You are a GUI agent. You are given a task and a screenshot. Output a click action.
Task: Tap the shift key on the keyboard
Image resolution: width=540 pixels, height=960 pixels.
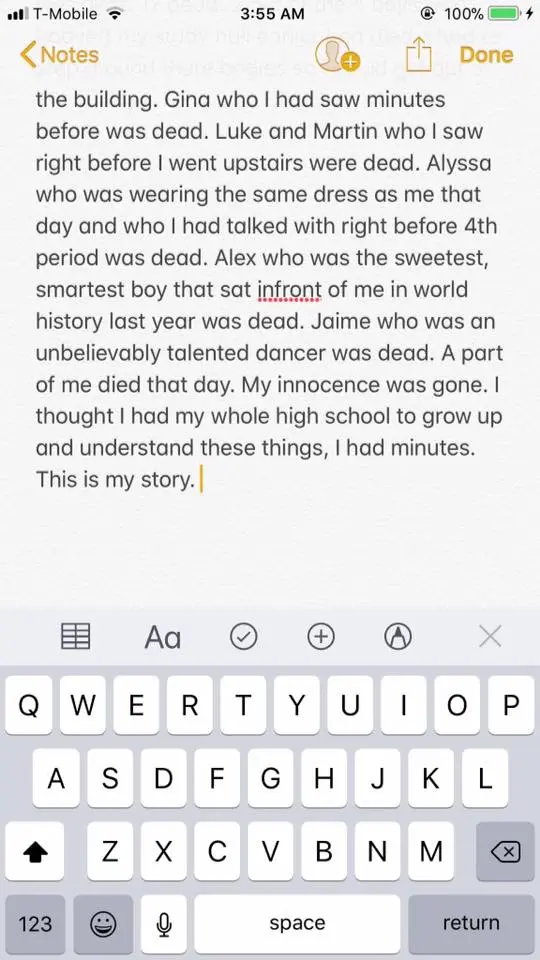[35, 852]
